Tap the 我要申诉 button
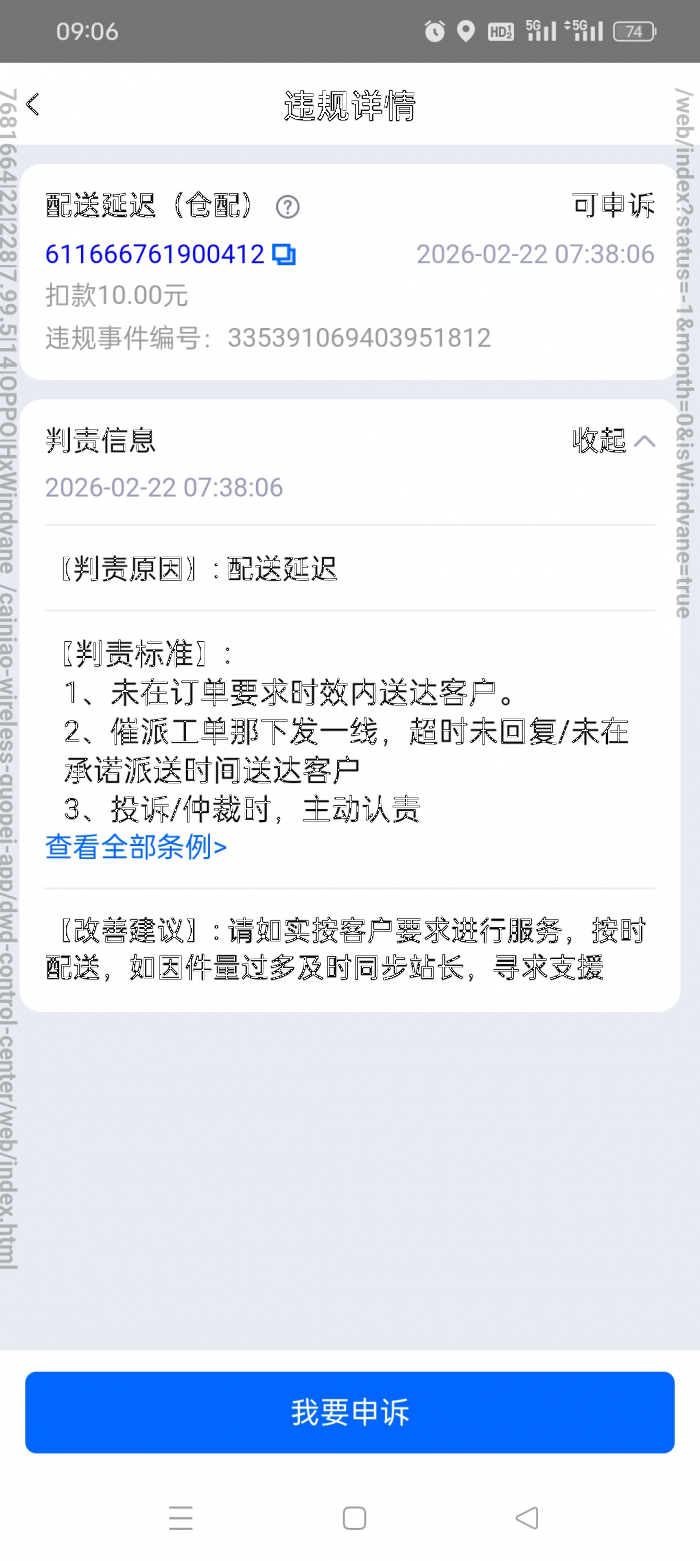 (350, 1412)
